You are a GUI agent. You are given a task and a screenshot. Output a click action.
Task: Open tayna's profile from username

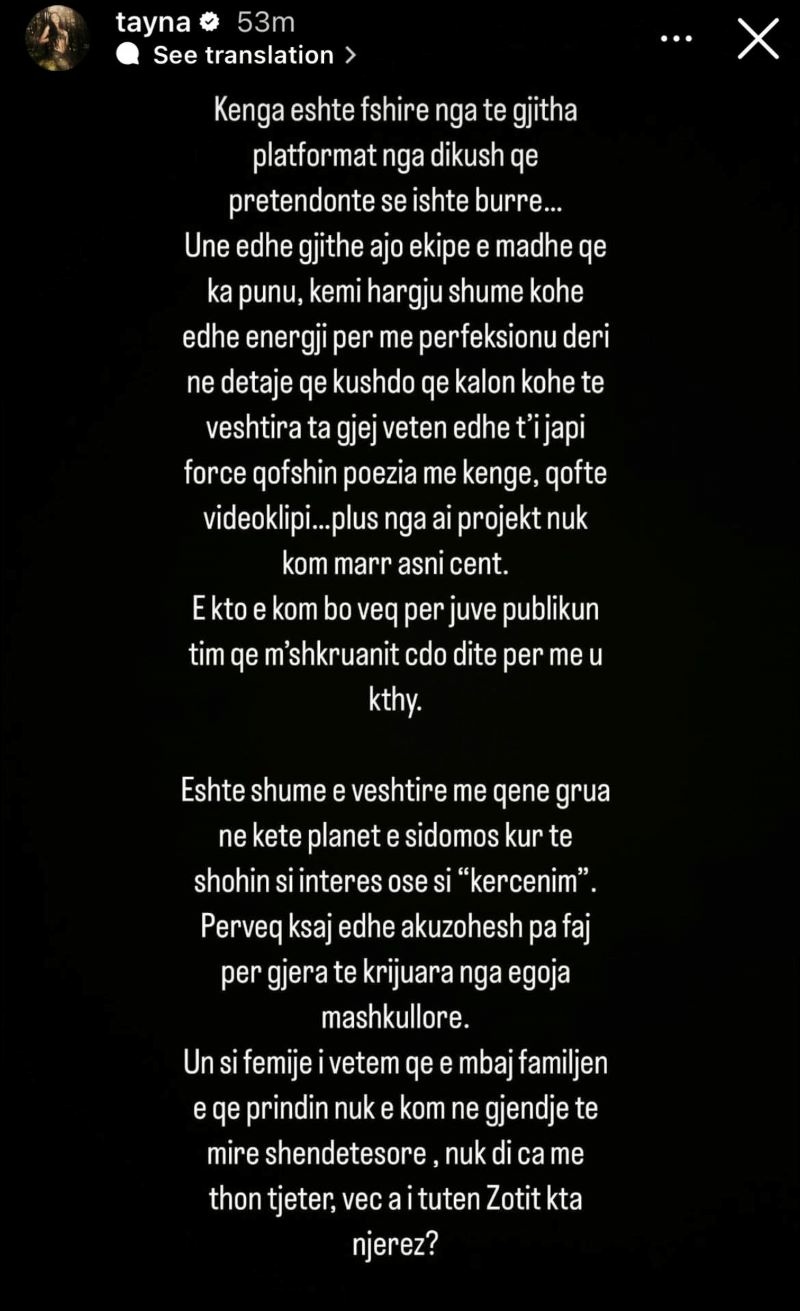click(x=152, y=22)
